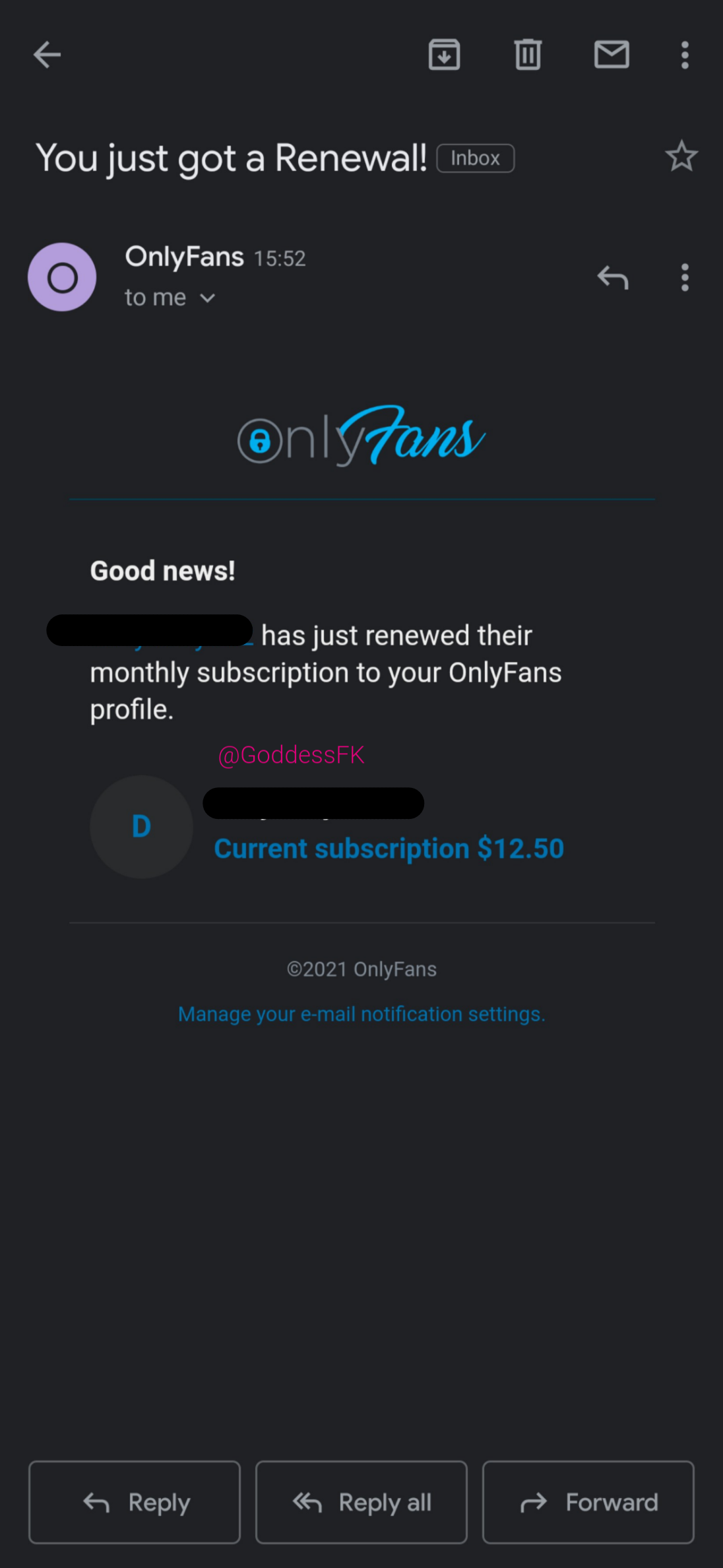
Task: Tap the back navigation arrow
Action: 47,55
